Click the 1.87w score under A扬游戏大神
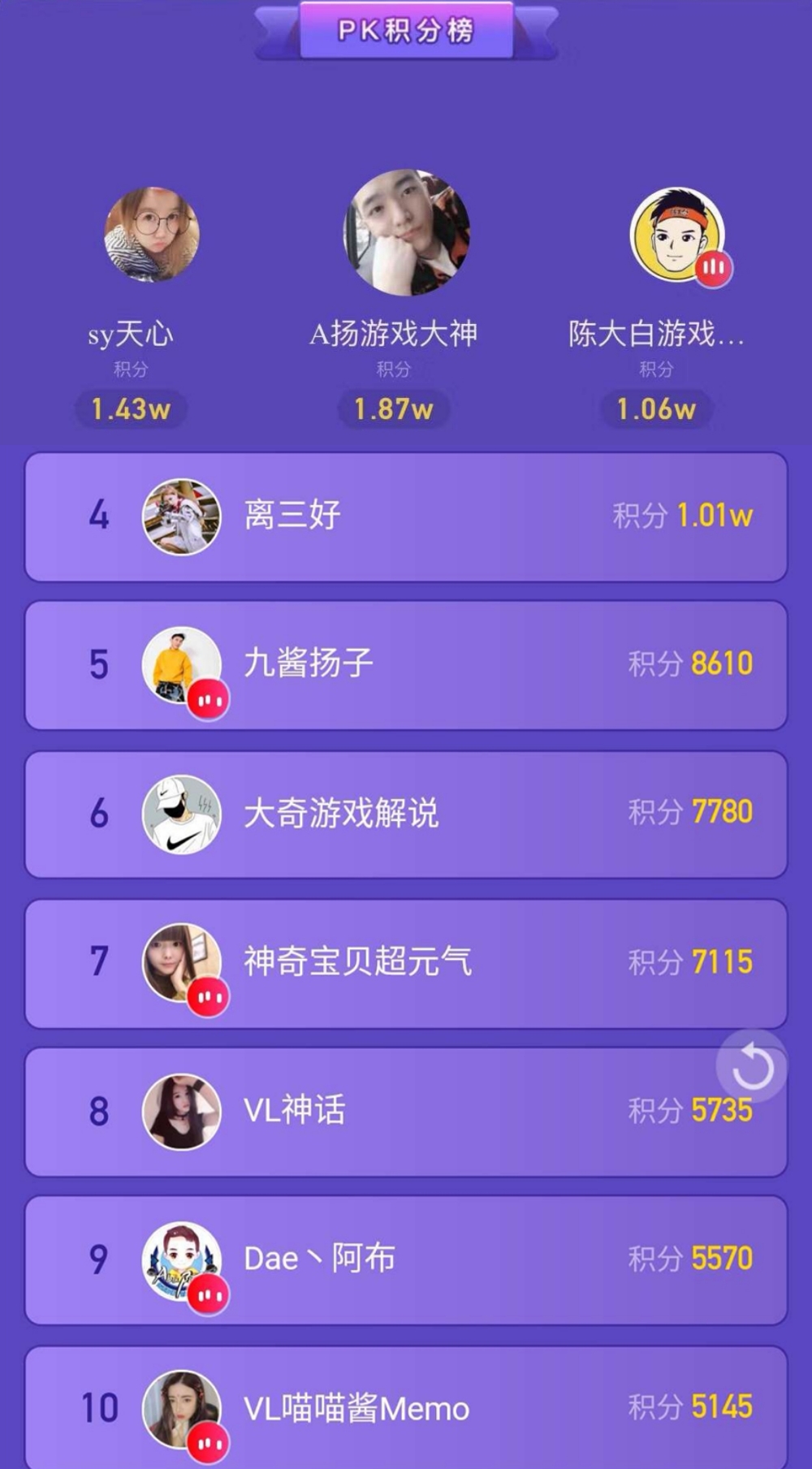 (393, 411)
